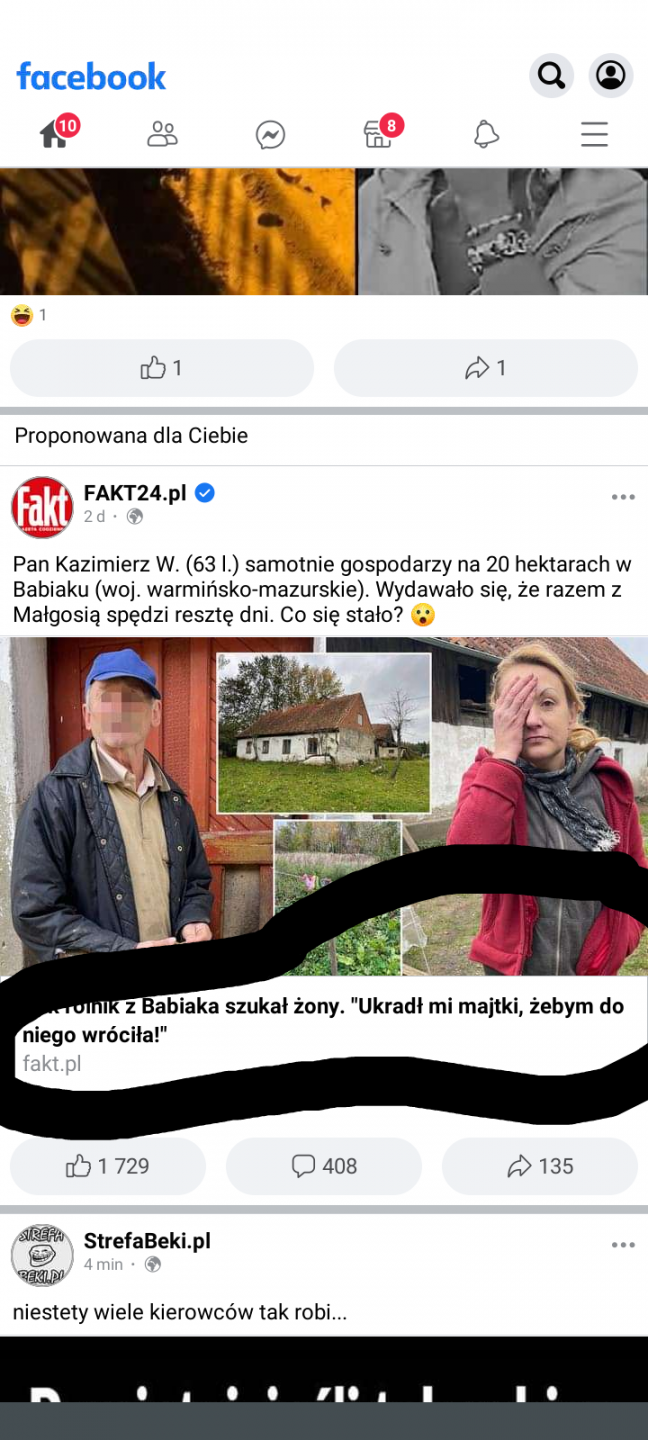Switch to the Friends tab

pyautogui.click(x=162, y=134)
